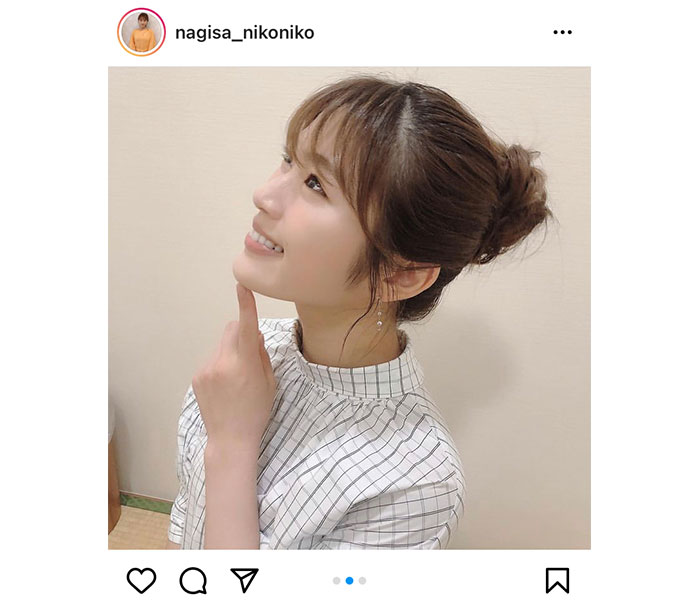
Task: Open comments with the speech bubble icon
Action: click(x=193, y=580)
